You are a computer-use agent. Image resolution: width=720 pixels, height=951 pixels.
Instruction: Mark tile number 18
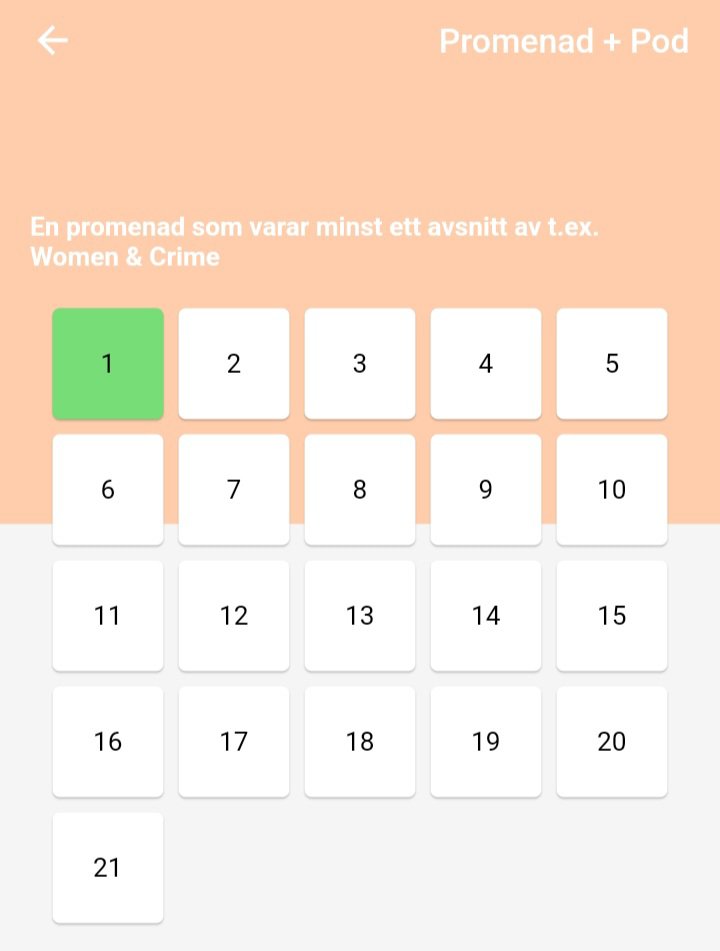[360, 742]
